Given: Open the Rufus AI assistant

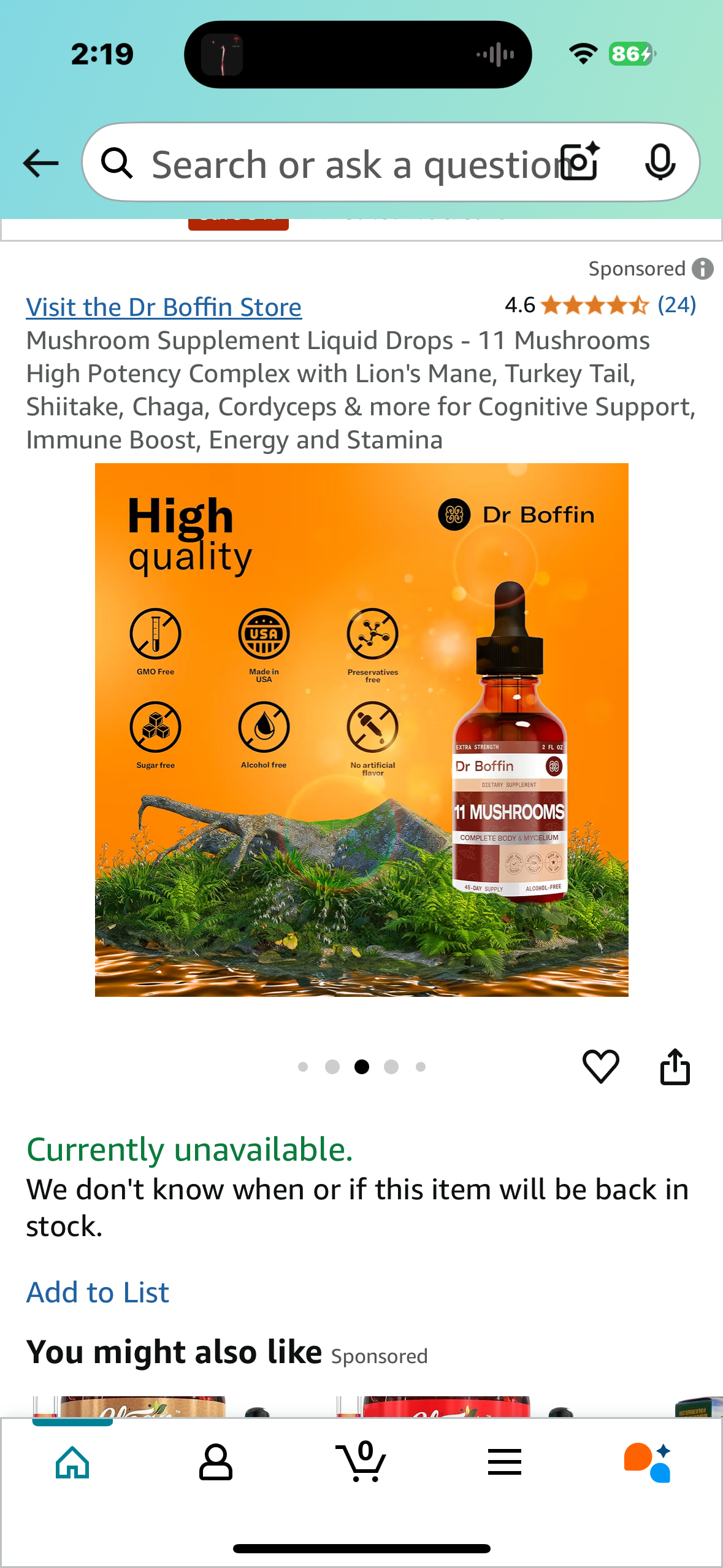Looking at the screenshot, I should 648,1462.
